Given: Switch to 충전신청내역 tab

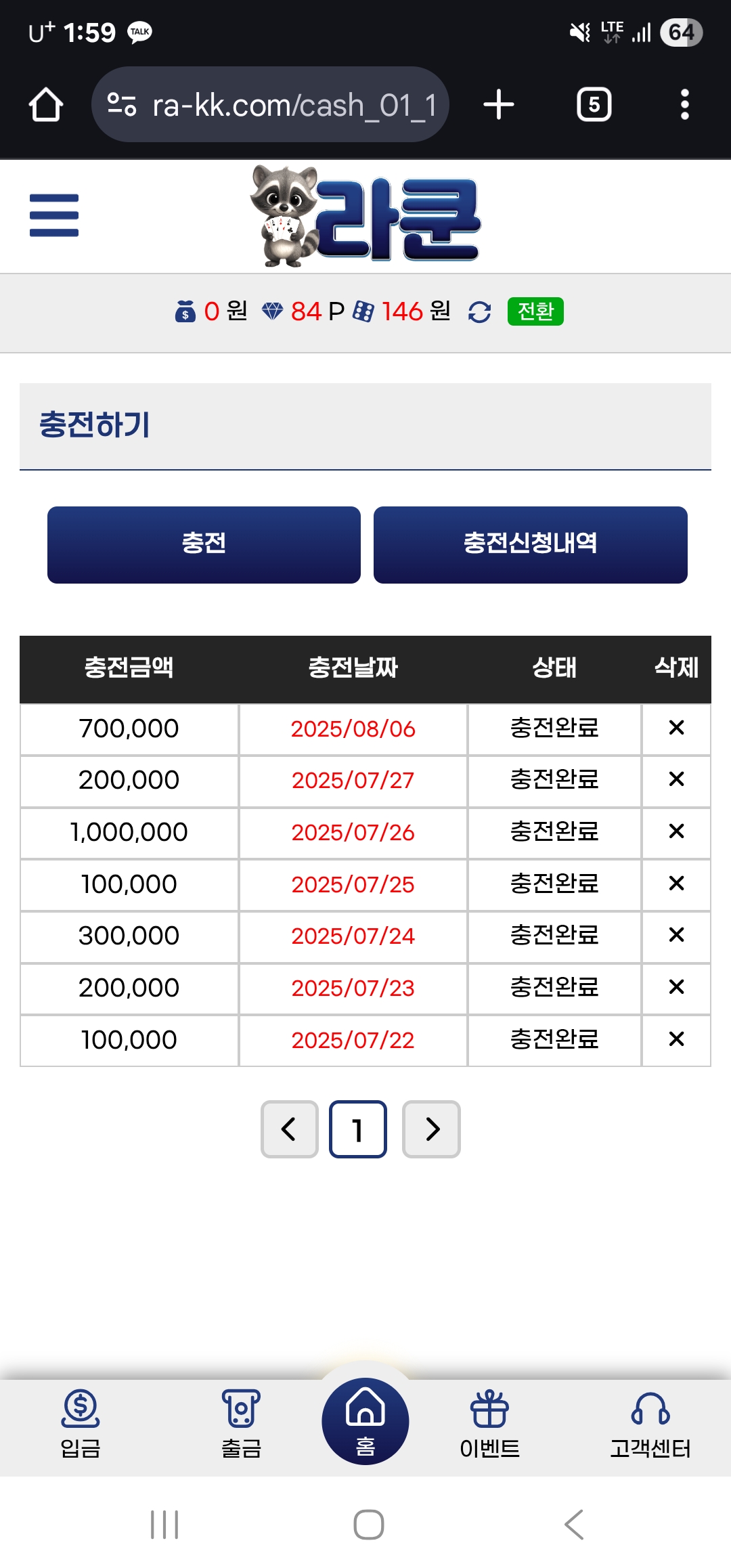Looking at the screenshot, I should [x=530, y=544].
